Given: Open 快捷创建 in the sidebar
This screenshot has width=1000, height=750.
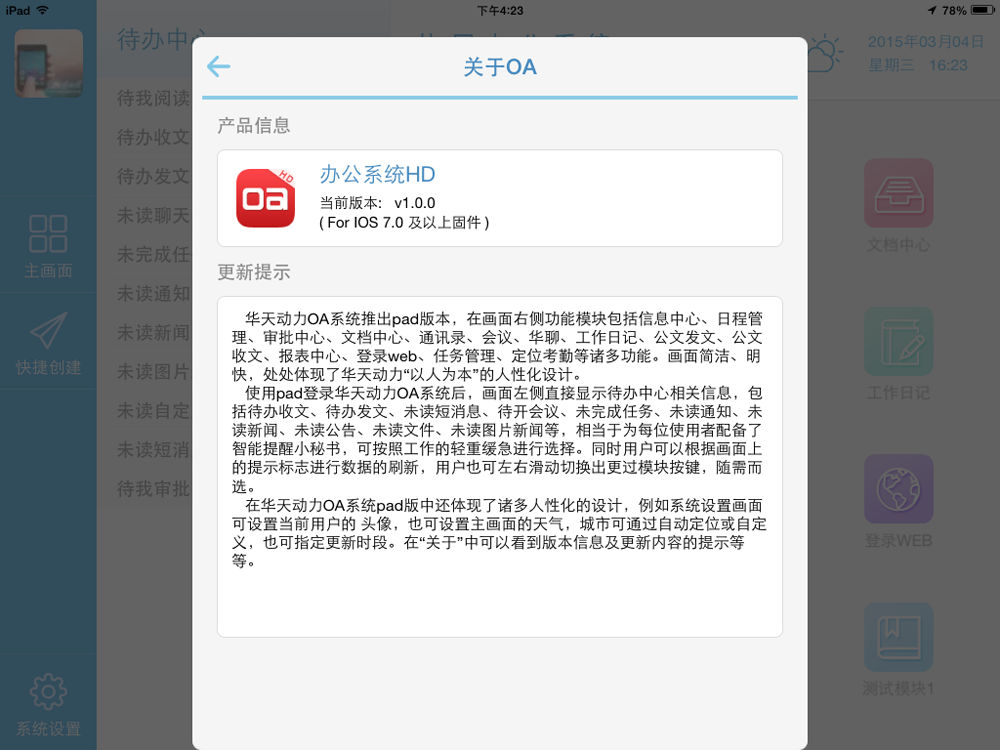Looking at the screenshot, I should click(x=48, y=342).
